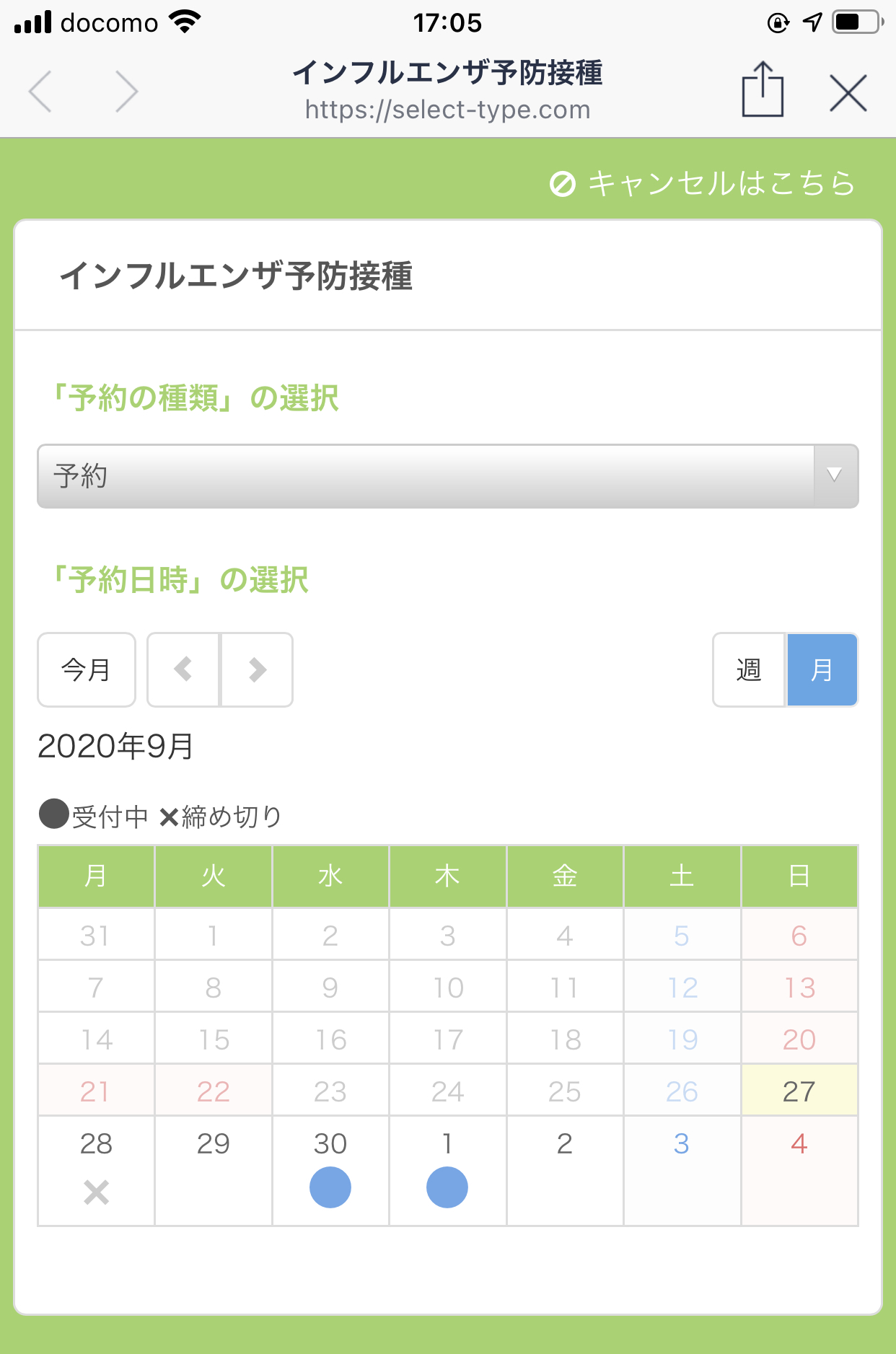This screenshot has width=896, height=1354.
Task: Close the in-app browser
Action: [848, 93]
